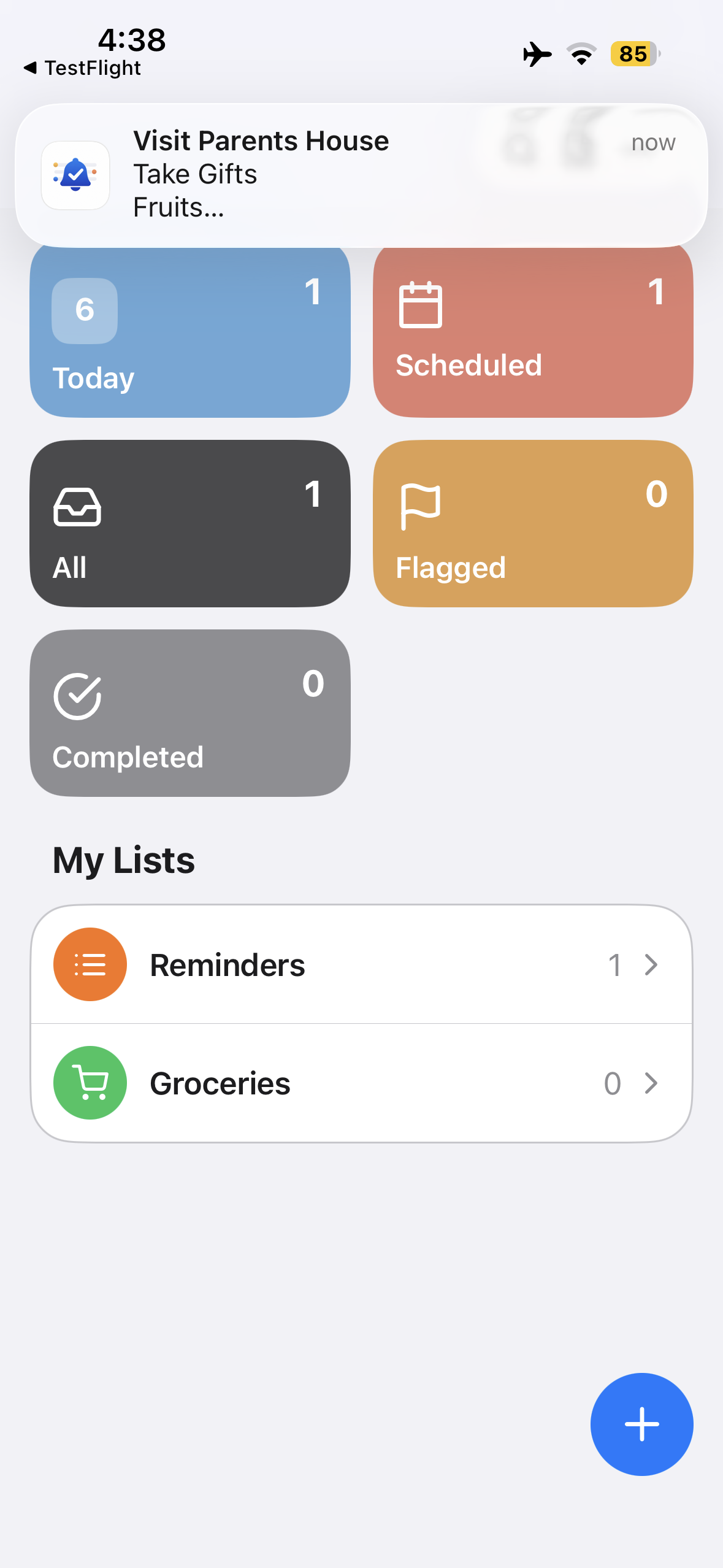Open the Groceries list

[361, 1083]
